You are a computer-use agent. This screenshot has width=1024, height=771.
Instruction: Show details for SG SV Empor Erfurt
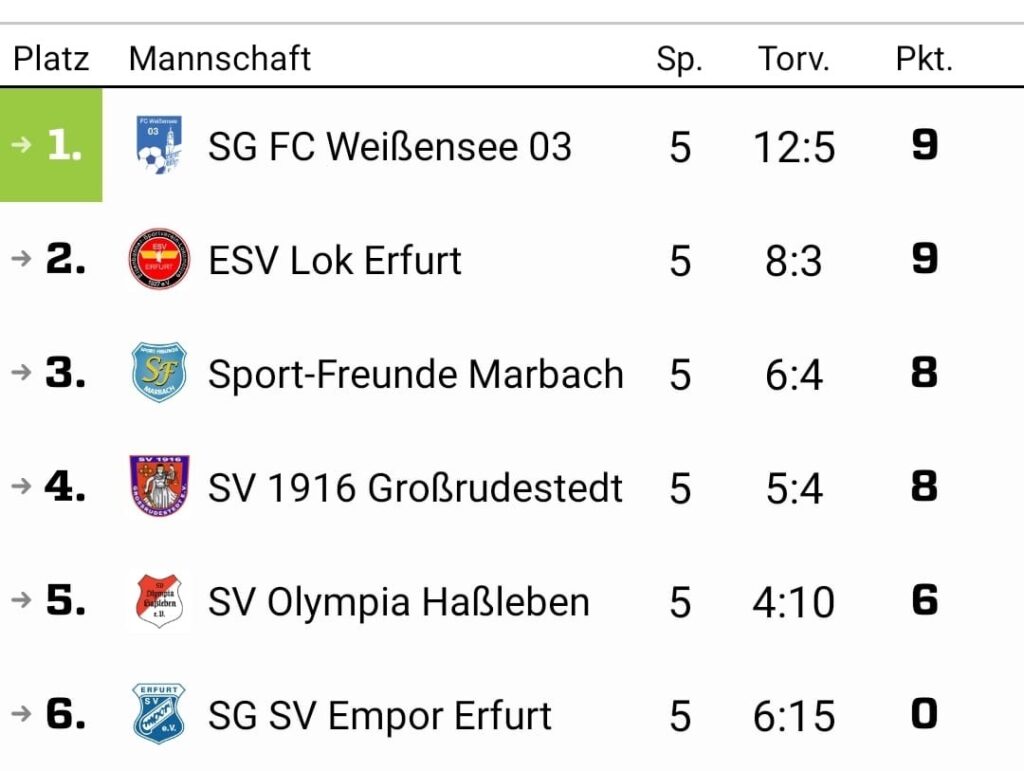[x=379, y=716]
